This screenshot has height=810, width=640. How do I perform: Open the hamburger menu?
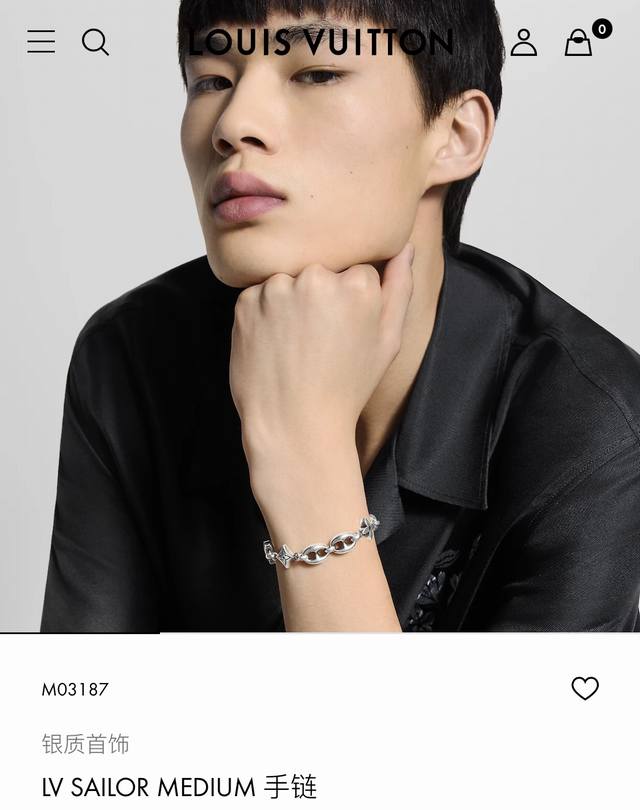click(x=41, y=42)
